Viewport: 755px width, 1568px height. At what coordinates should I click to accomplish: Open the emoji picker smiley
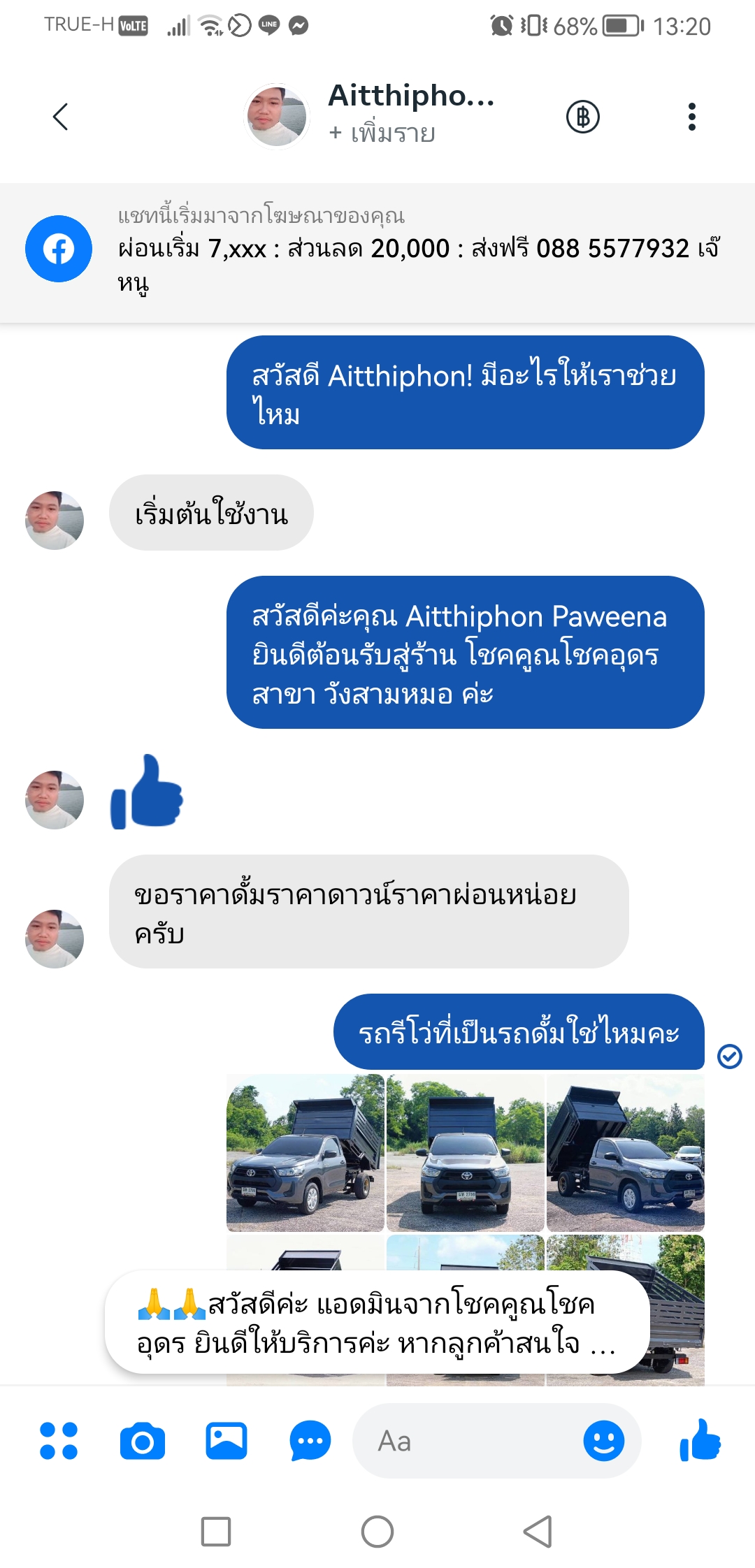coord(603,1441)
